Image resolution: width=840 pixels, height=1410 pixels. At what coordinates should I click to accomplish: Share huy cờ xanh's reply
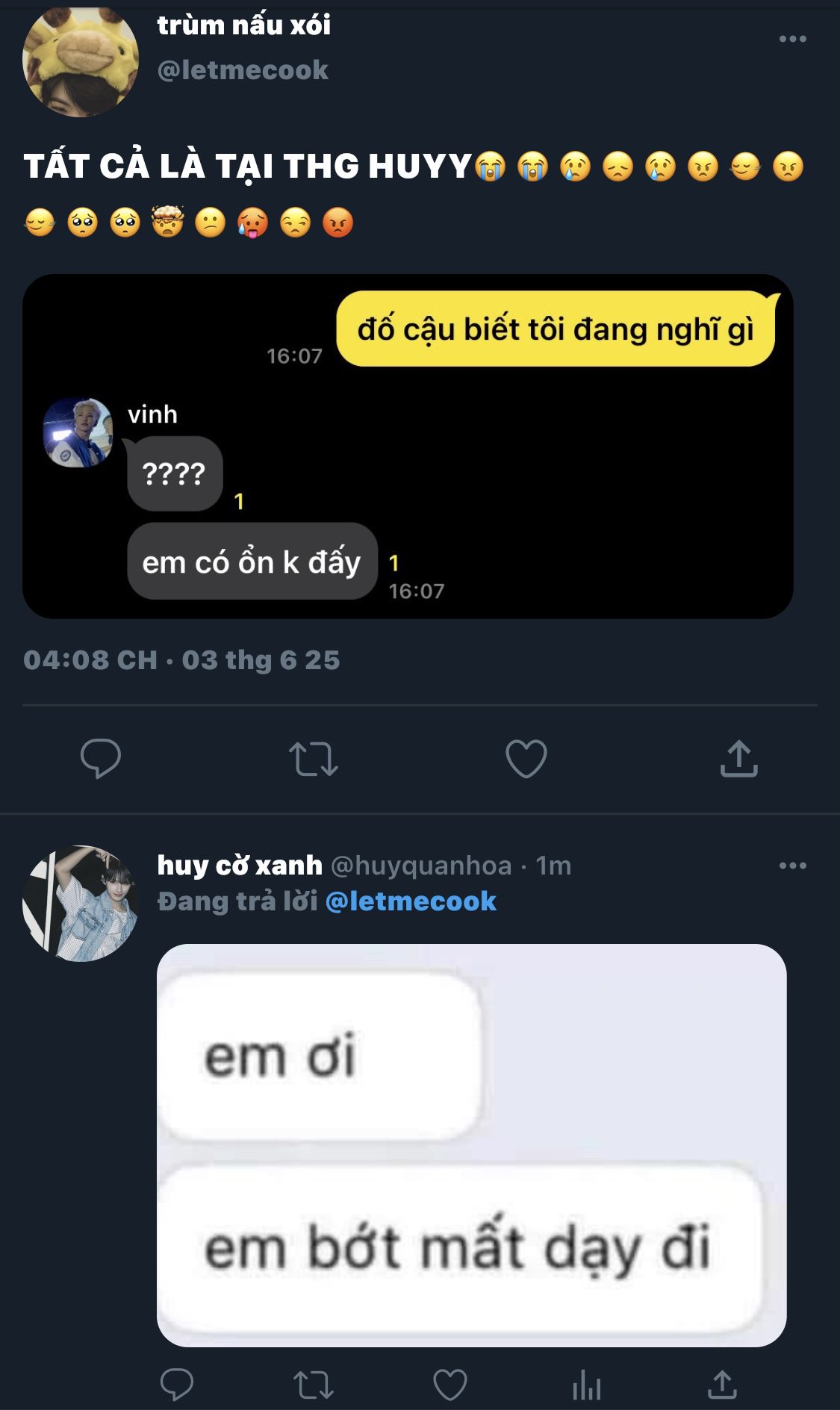click(x=722, y=1384)
